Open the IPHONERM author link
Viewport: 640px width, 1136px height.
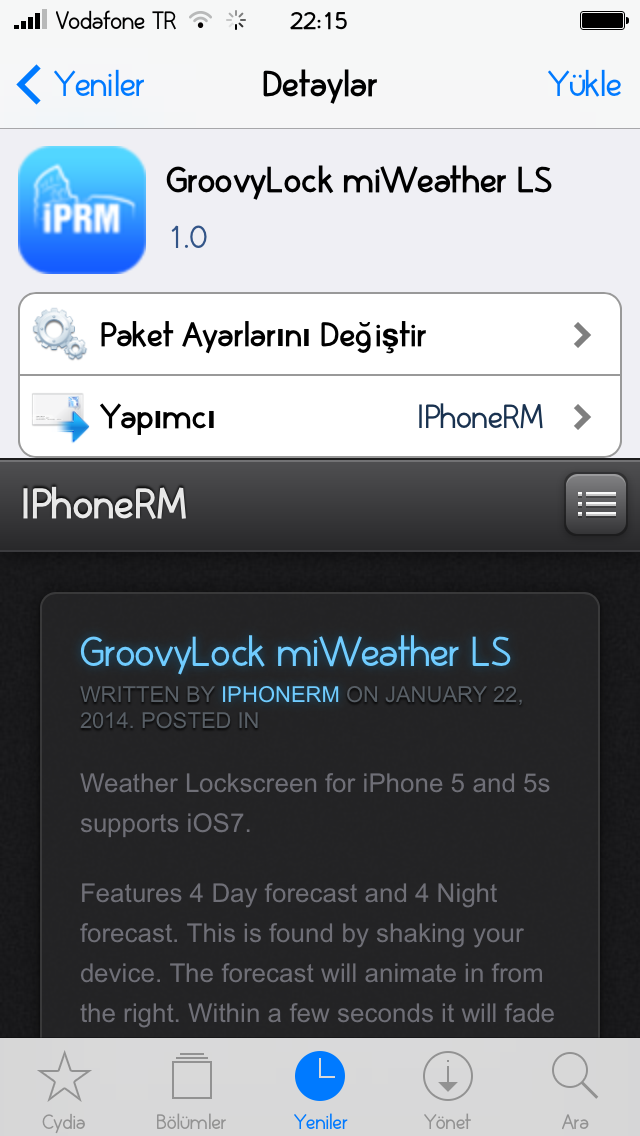click(280, 694)
